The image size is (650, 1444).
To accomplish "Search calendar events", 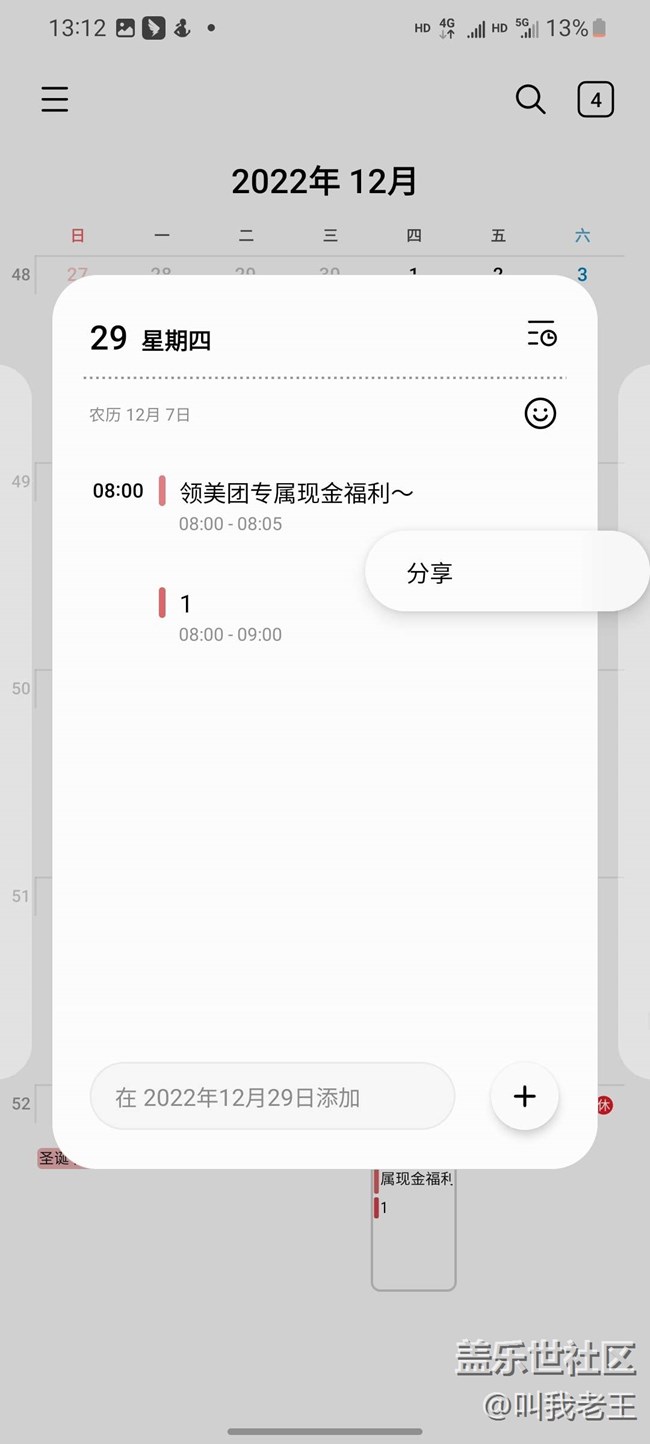I will click(530, 99).
